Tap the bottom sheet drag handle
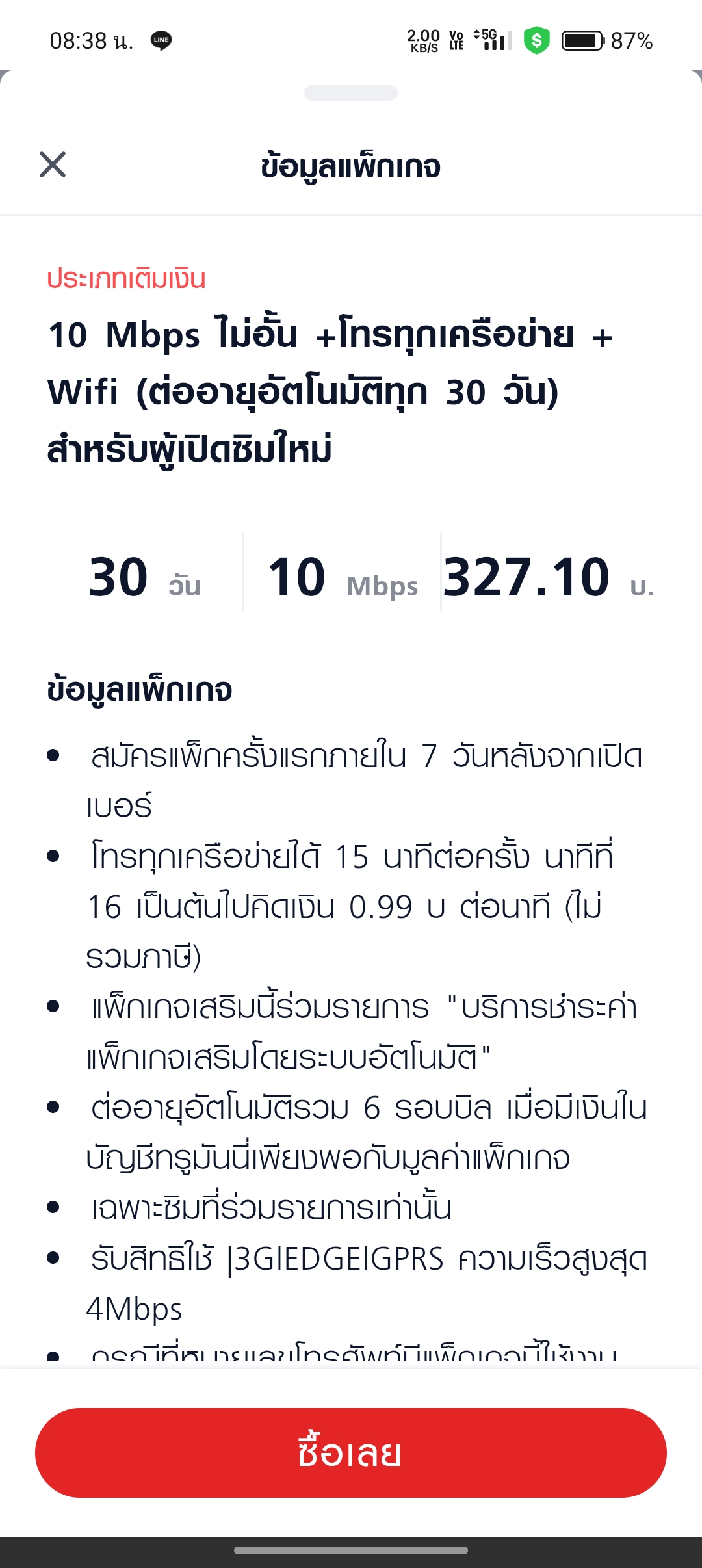This screenshot has width=702, height=1568. pyautogui.click(x=351, y=93)
